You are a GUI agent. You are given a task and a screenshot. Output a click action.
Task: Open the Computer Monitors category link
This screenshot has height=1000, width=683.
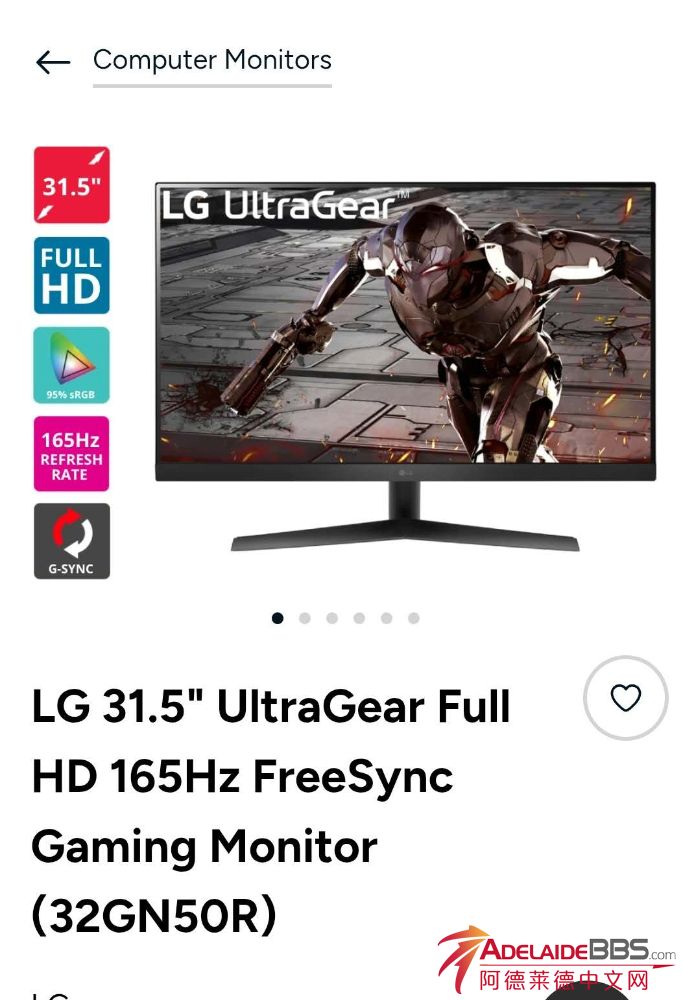point(212,60)
